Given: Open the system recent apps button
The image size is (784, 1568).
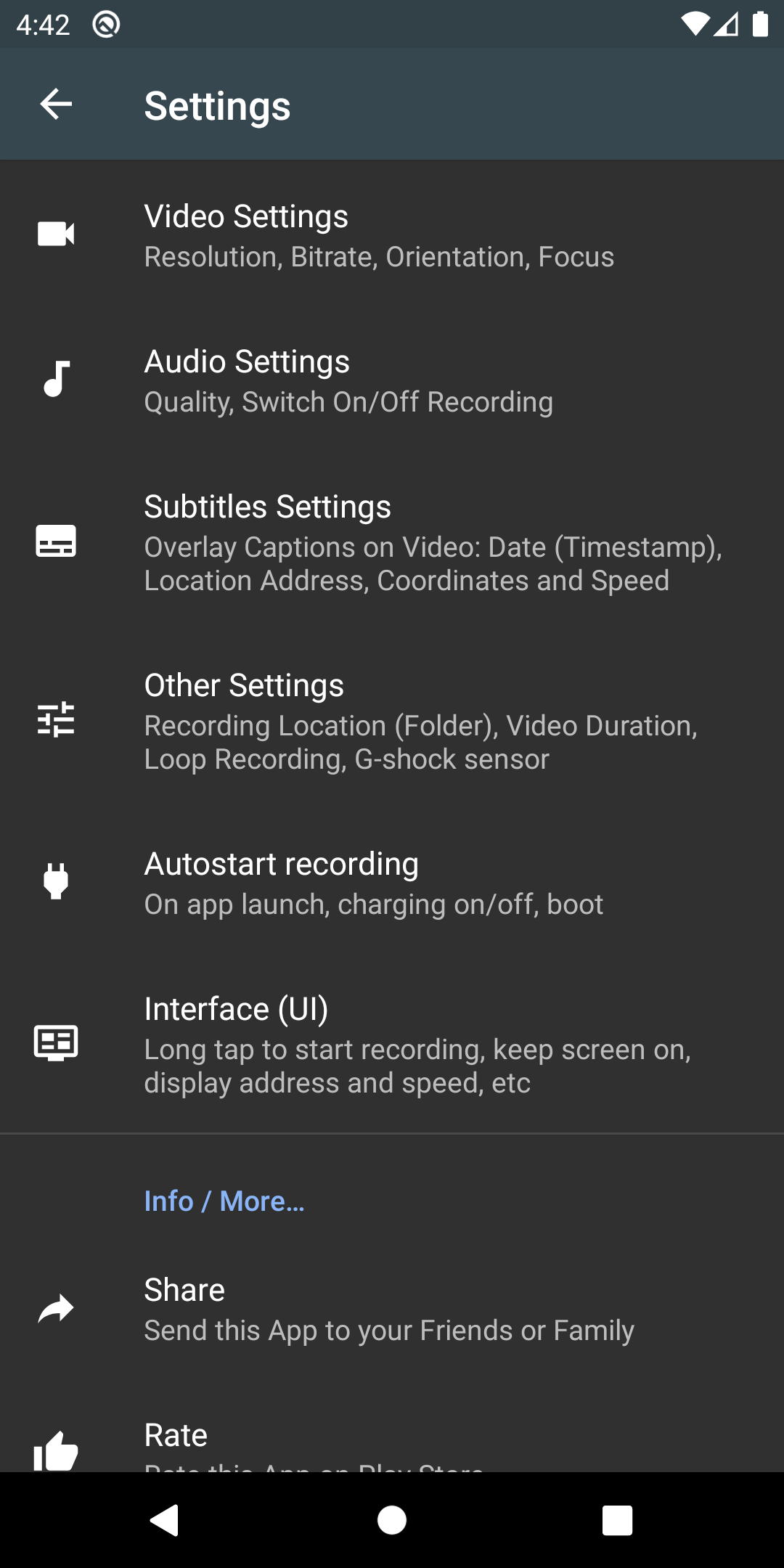Looking at the screenshot, I should 617,1520.
